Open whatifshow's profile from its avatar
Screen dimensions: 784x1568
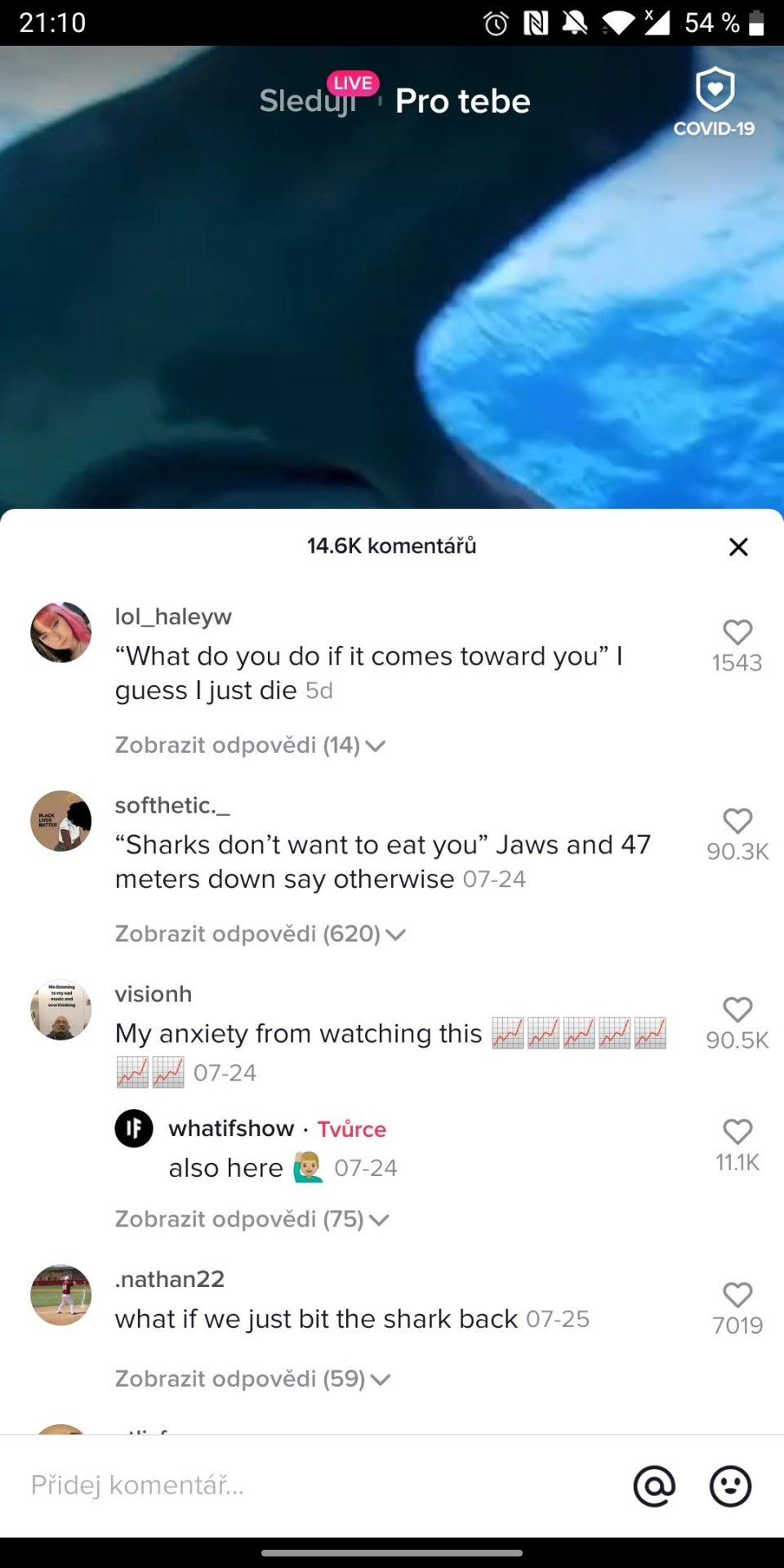[x=134, y=1129]
